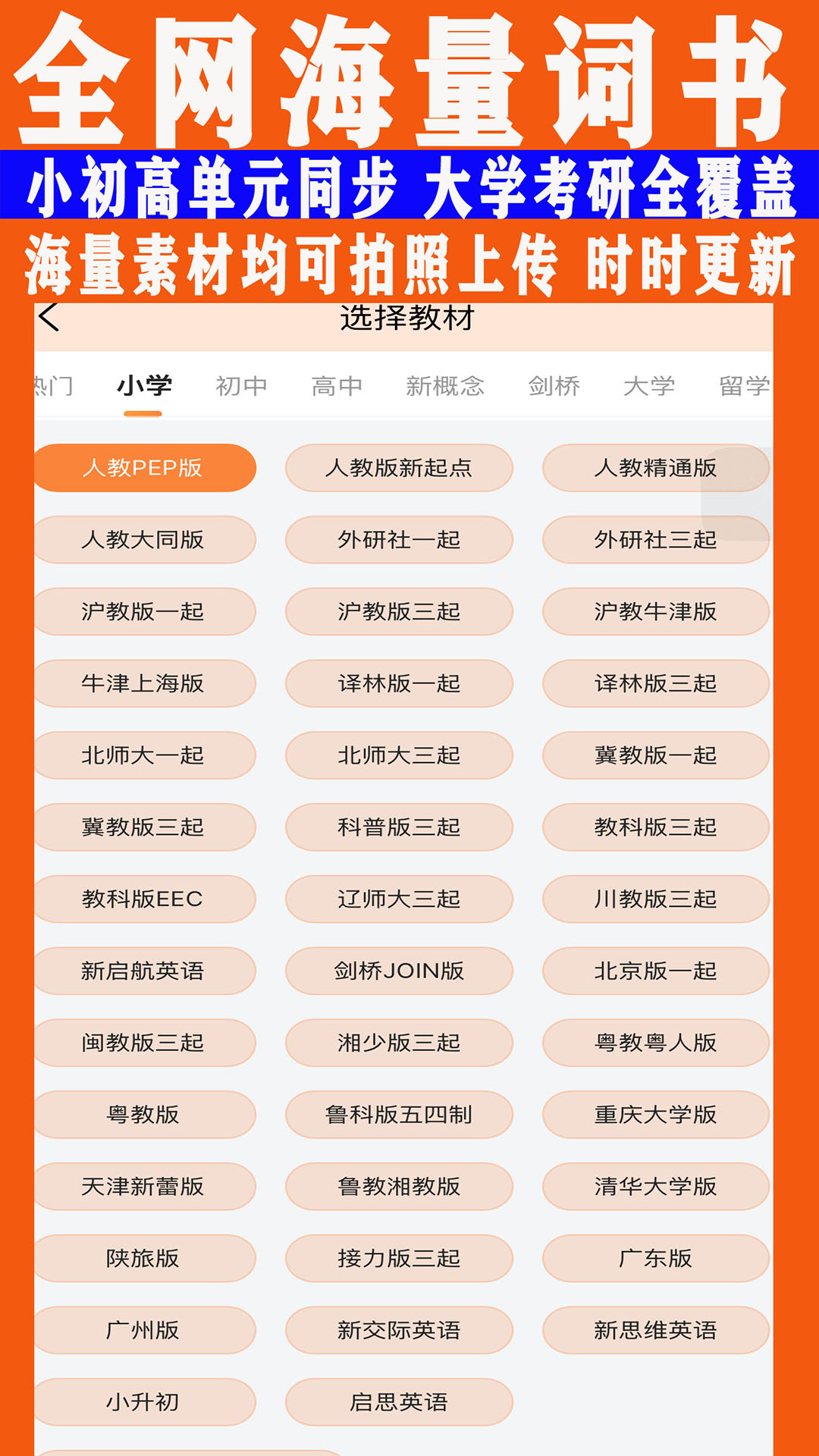819x1456 pixels.
Task: Select 剑桥JOIN版
Action: (400, 971)
